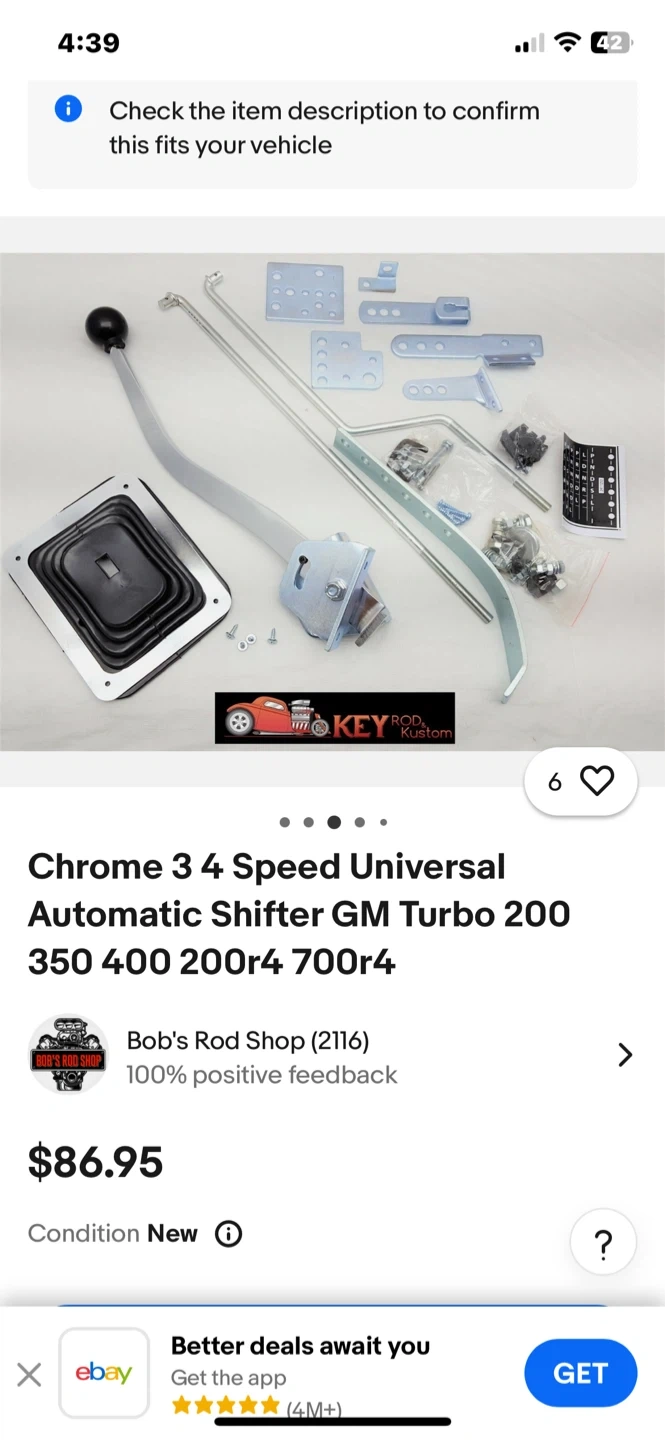Tap the condition info icon
The image size is (665, 1440).
[x=229, y=1234]
